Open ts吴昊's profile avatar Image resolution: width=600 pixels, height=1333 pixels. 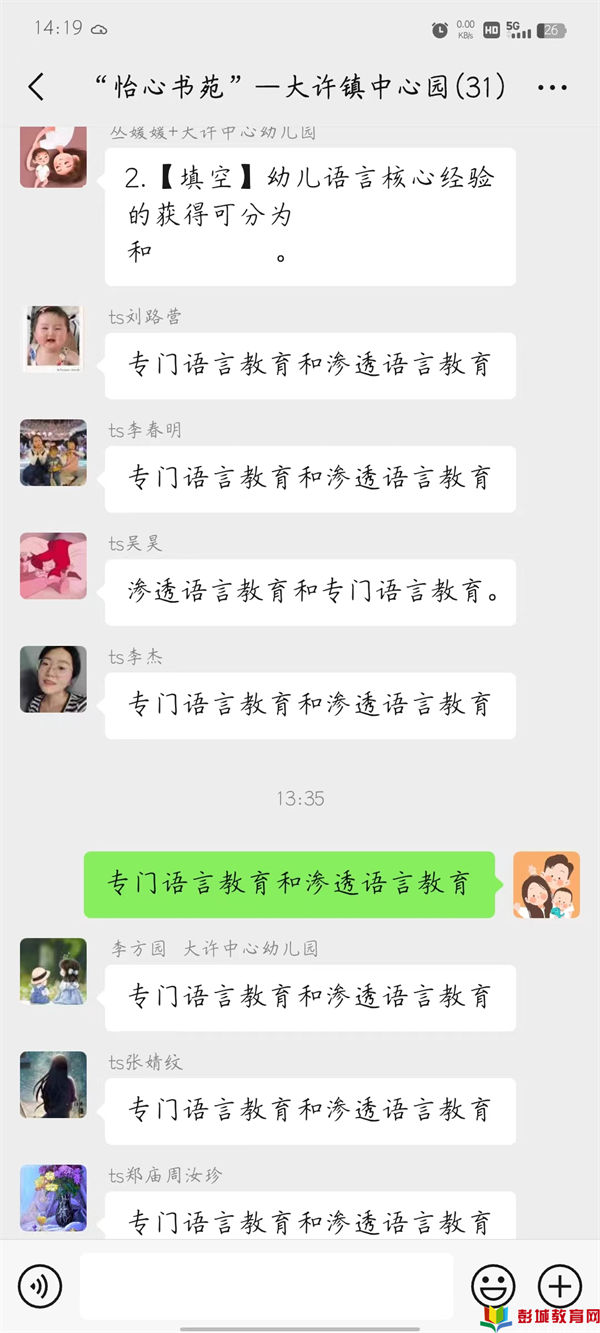click(53, 566)
